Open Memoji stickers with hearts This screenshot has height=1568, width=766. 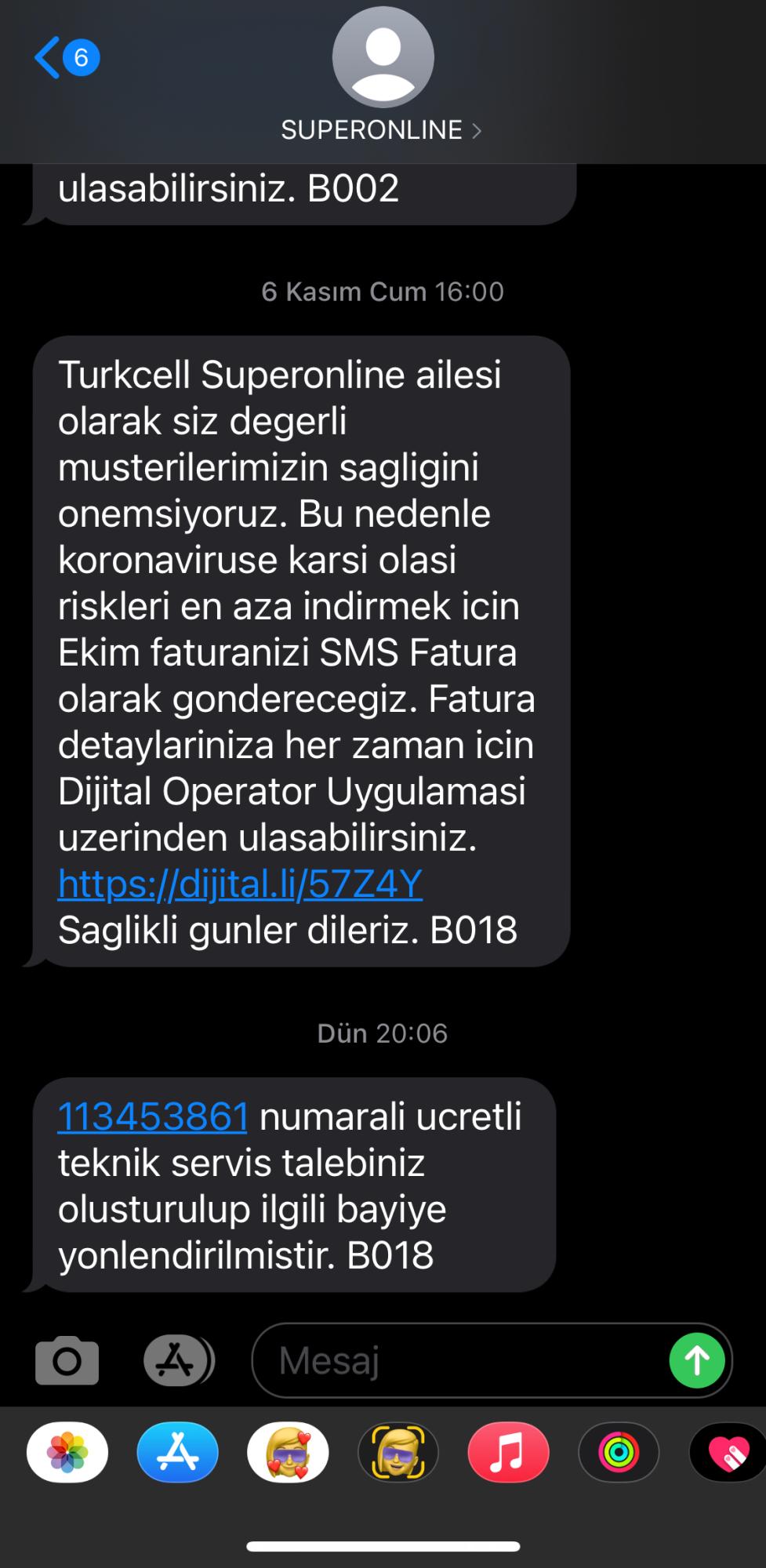point(288,1452)
